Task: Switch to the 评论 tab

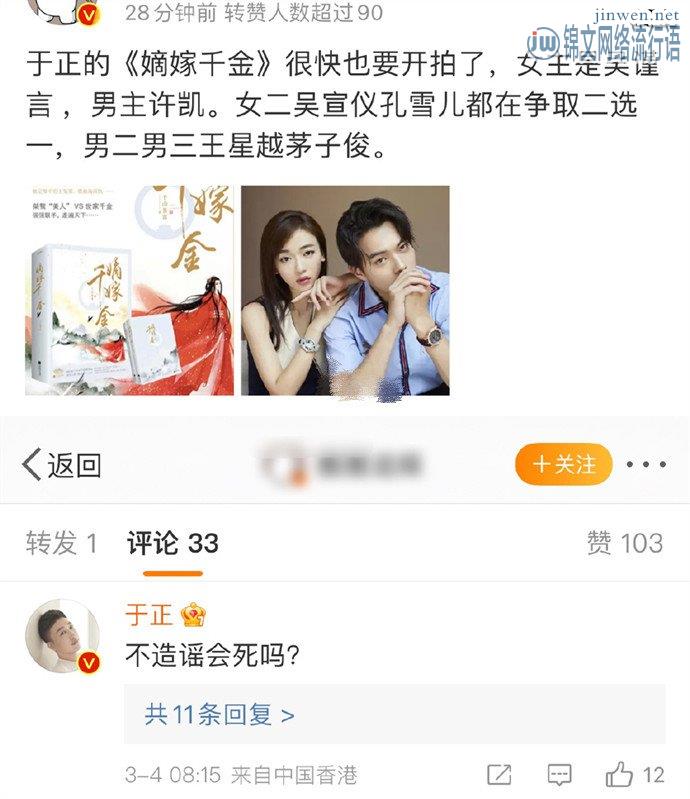Action: tap(172, 543)
